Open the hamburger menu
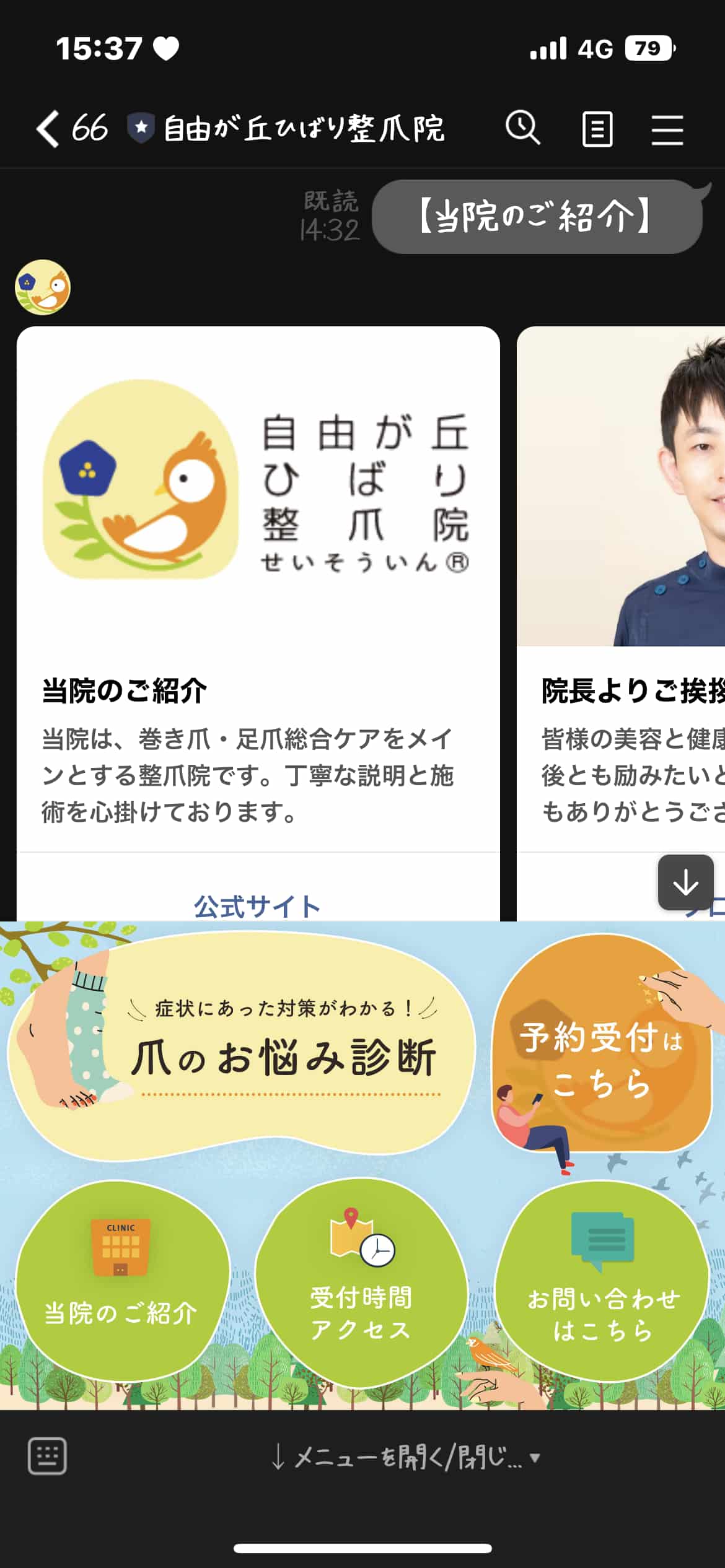This screenshot has height=1568, width=725. click(x=667, y=129)
